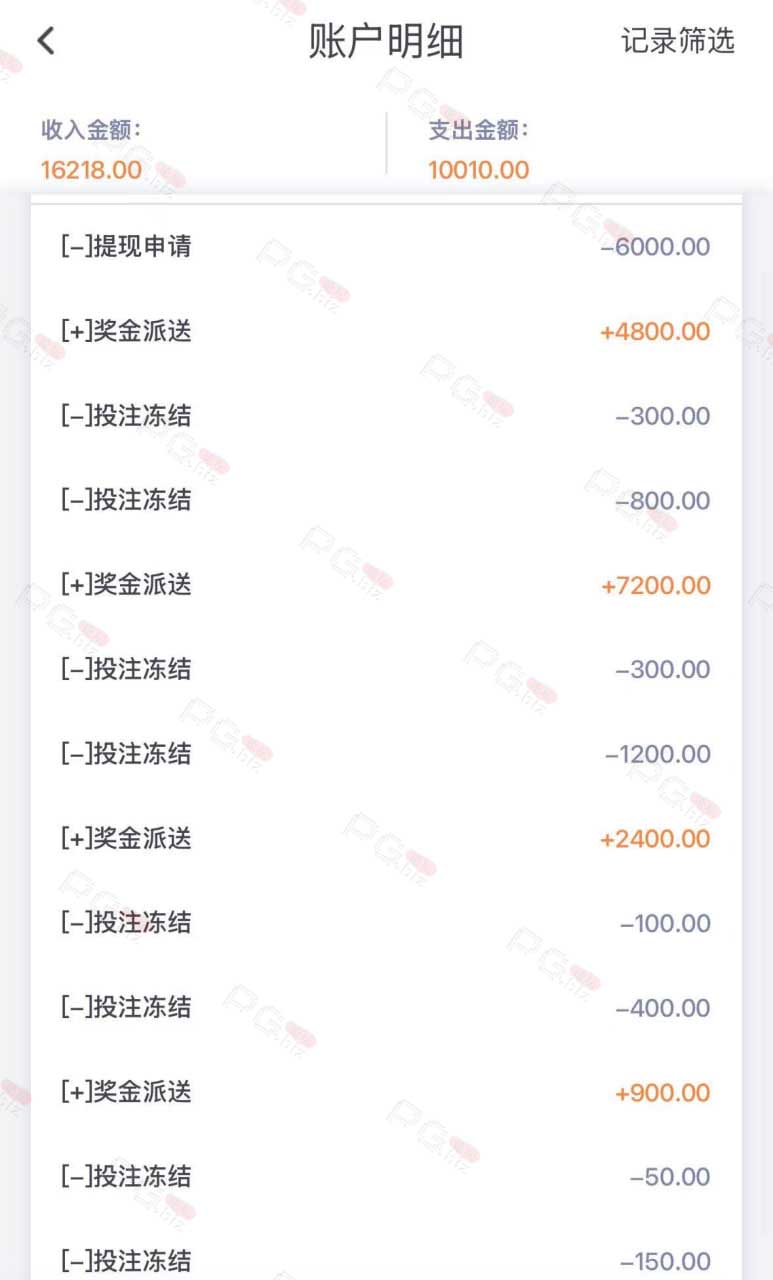Open the 奖金派送 entry of +900.00

[x=386, y=1092]
